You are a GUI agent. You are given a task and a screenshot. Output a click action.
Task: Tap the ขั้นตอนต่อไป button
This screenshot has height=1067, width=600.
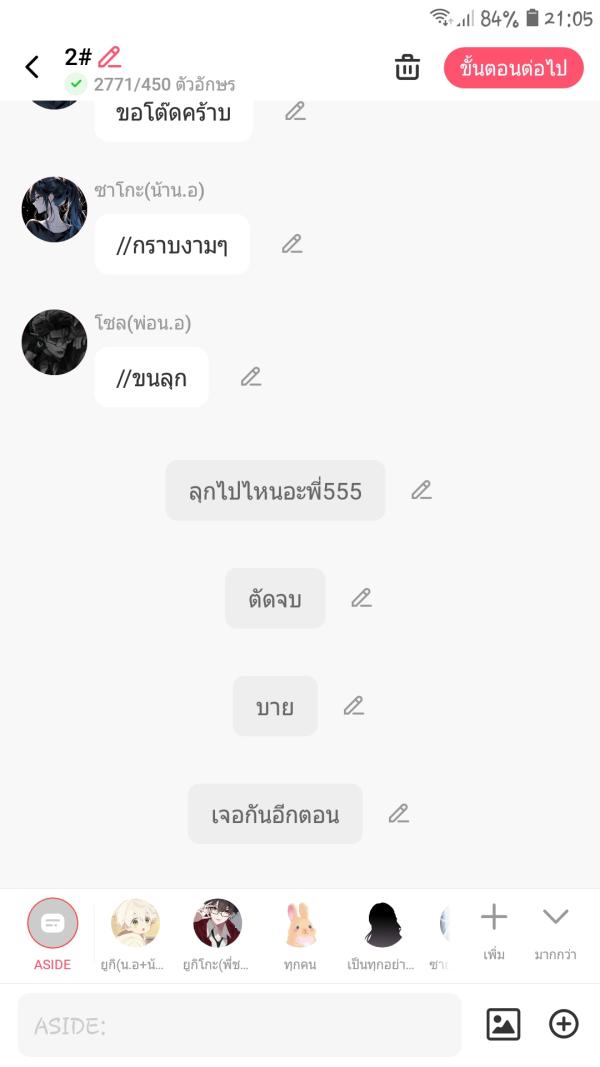tap(513, 68)
